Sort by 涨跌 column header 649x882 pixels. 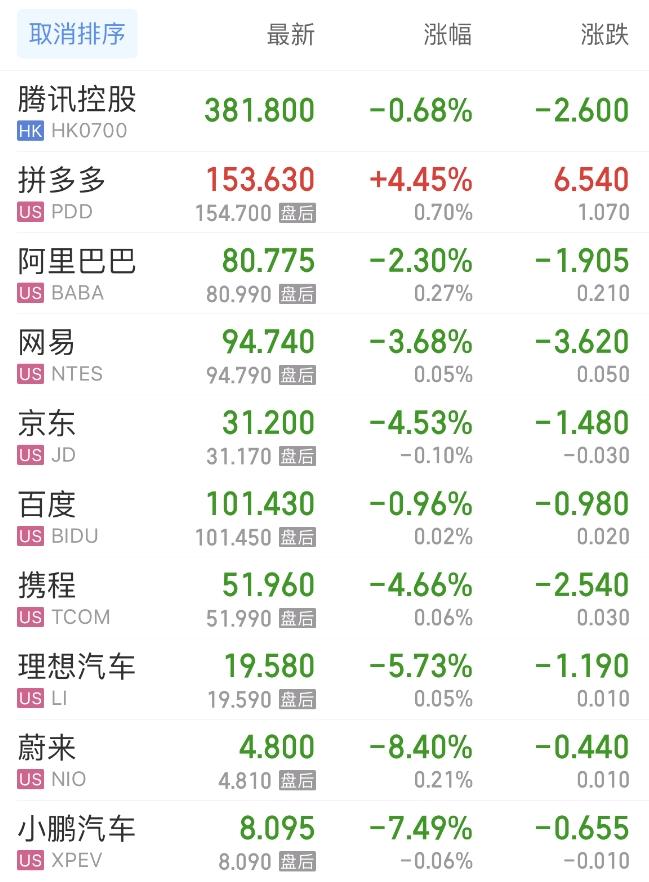604,35
